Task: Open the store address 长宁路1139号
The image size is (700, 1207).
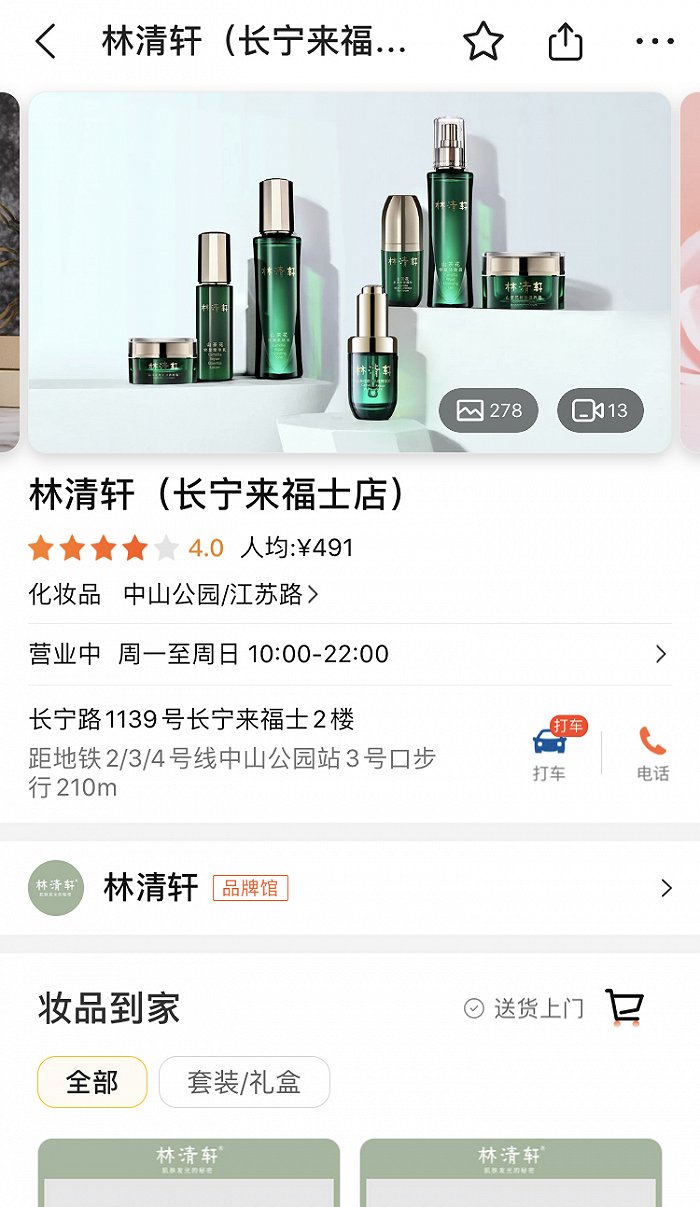Action: (192, 719)
